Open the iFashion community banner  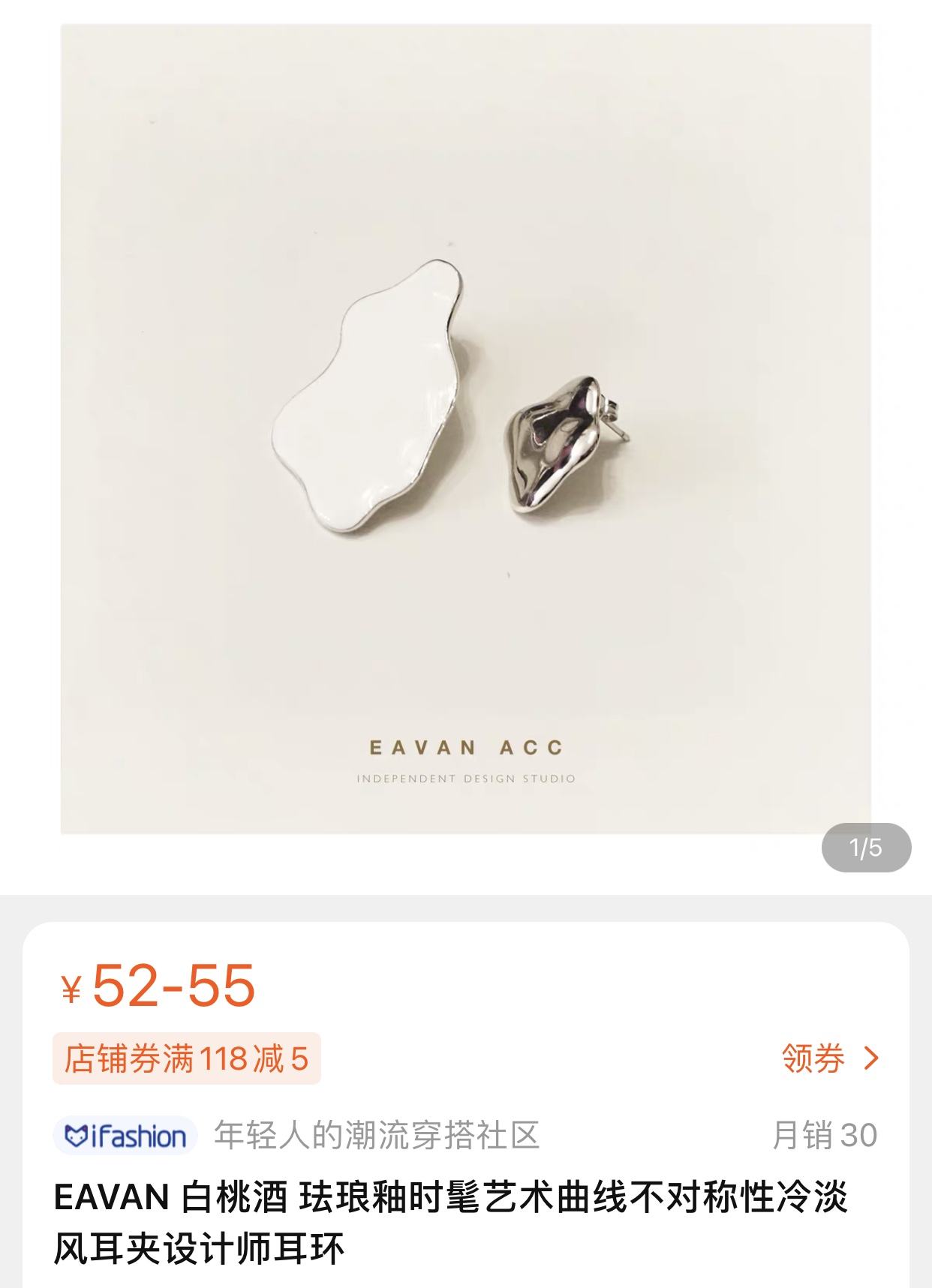pyautogui.click(x=125, y=1136)
